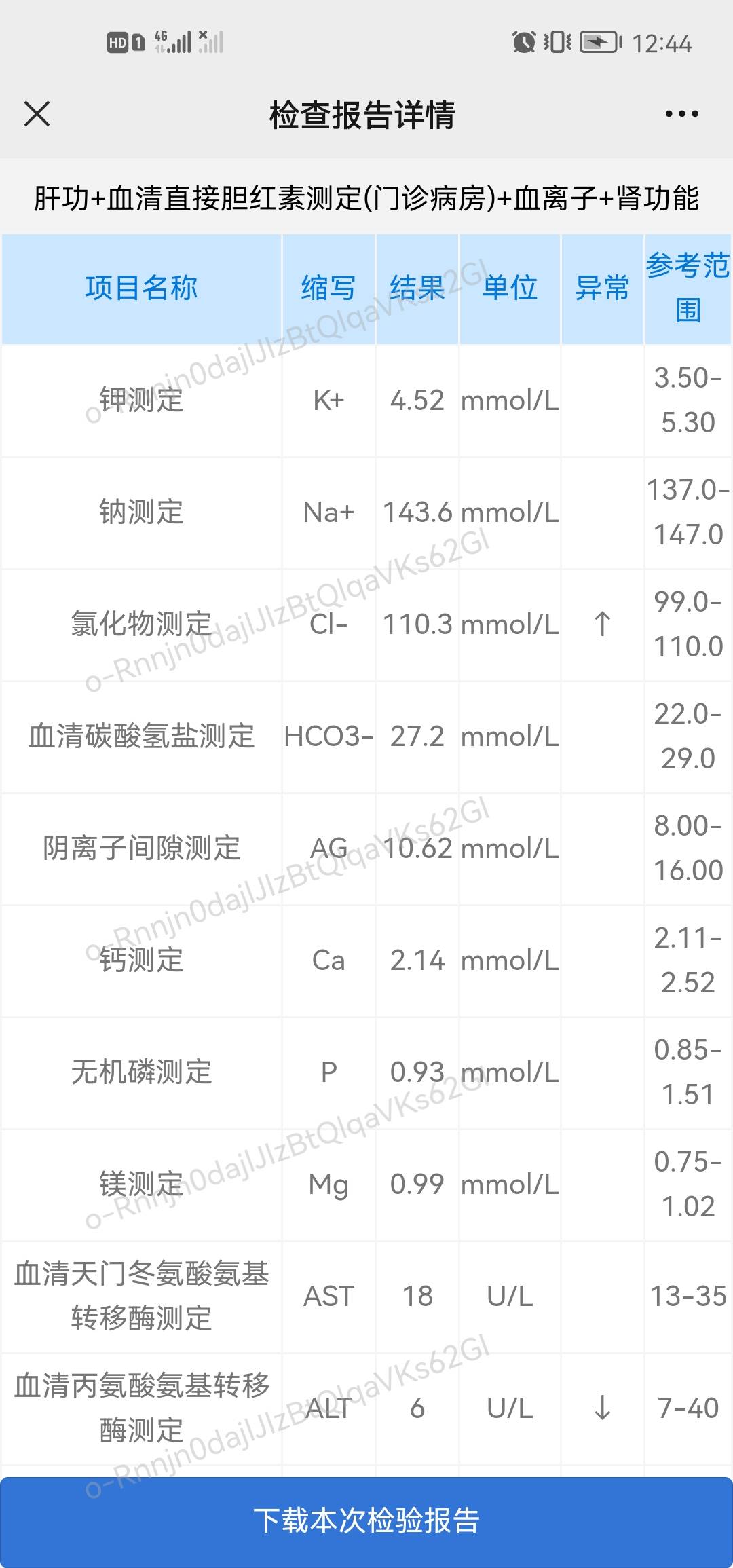Select the 异常 column header
The image size is (733, 1568).
[x=603, y=288]
